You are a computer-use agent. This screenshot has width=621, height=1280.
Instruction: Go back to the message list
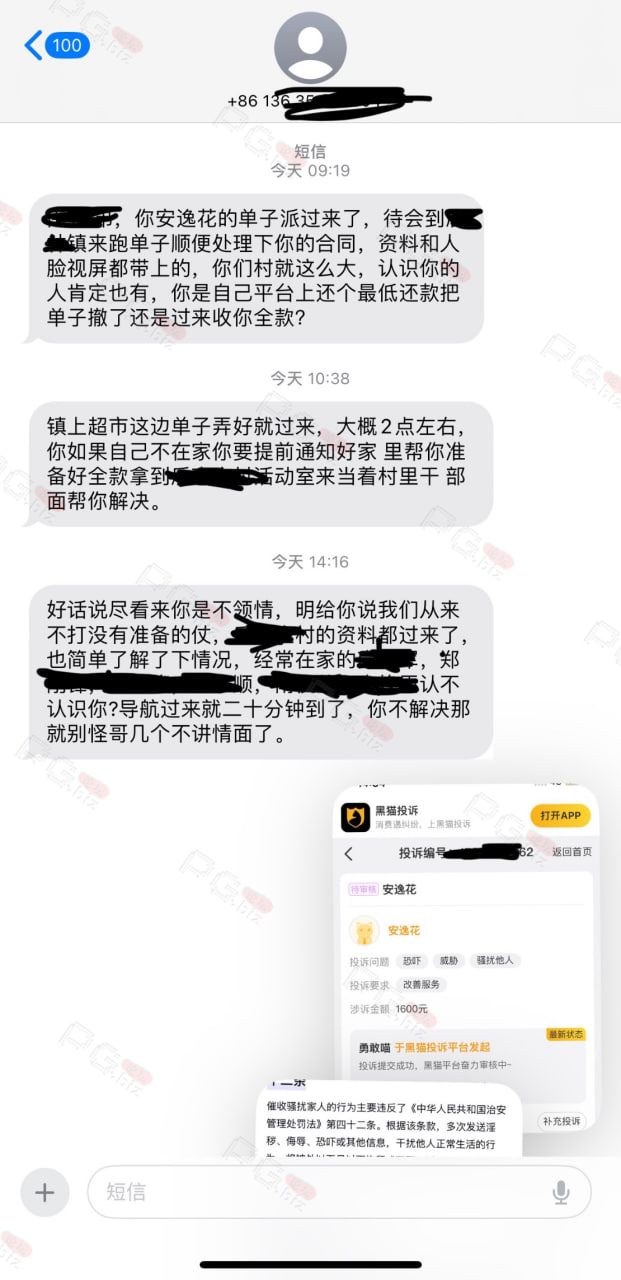click(x=57, y=45)
